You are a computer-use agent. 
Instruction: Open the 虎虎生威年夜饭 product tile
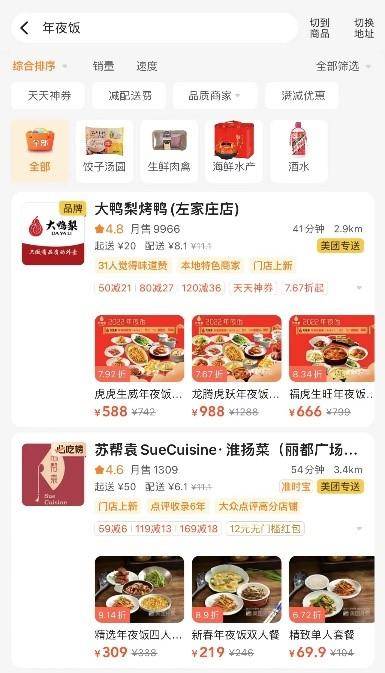(x=139, y=367)
